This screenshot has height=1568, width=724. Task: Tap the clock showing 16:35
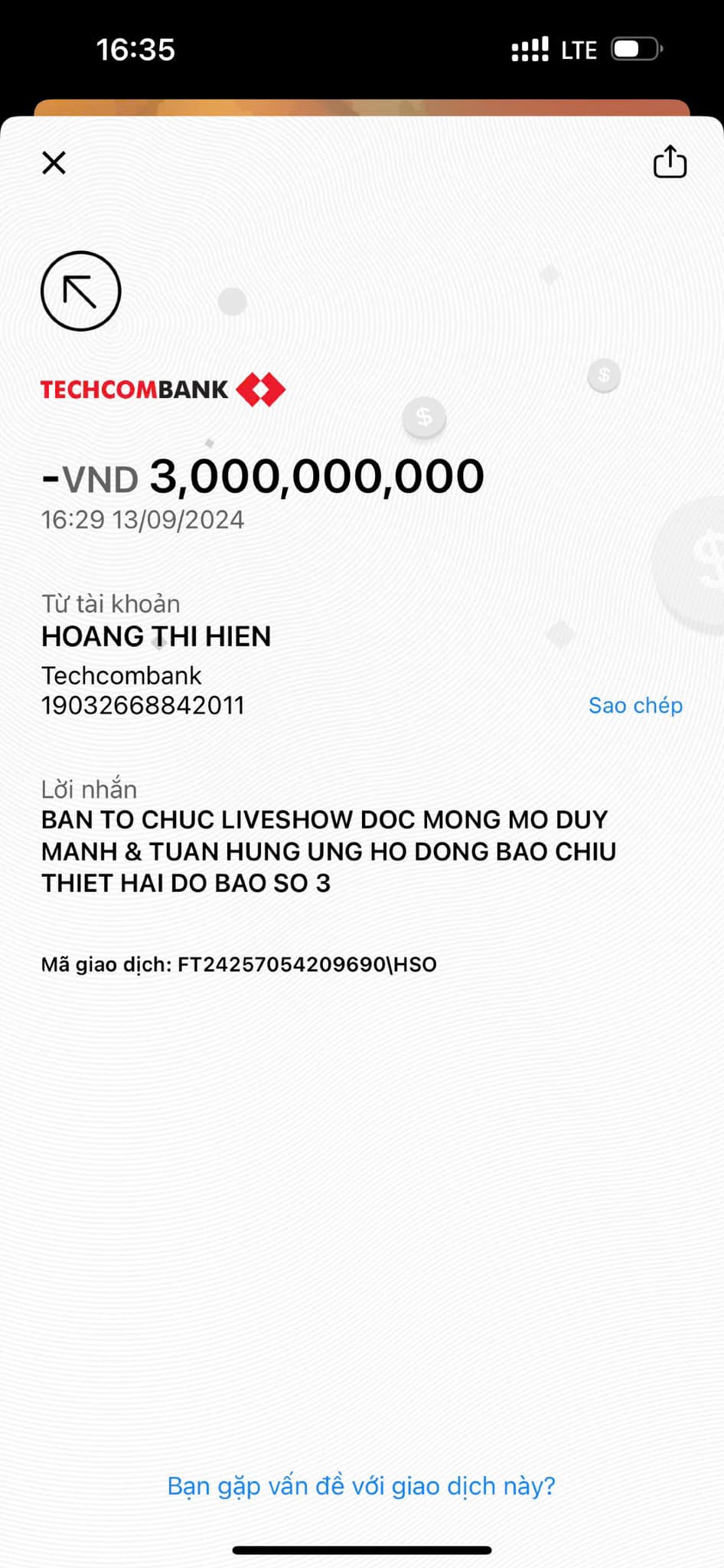137,48
